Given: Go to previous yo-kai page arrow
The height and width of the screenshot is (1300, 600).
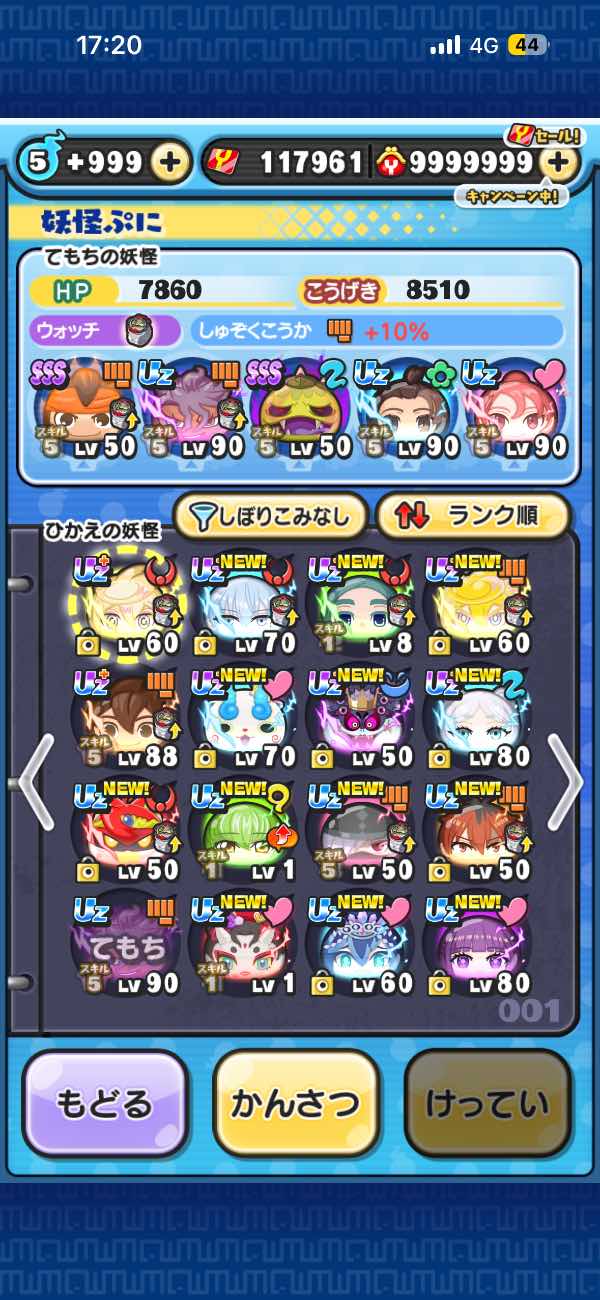Looking at the screenshot, I should [36, 782].
